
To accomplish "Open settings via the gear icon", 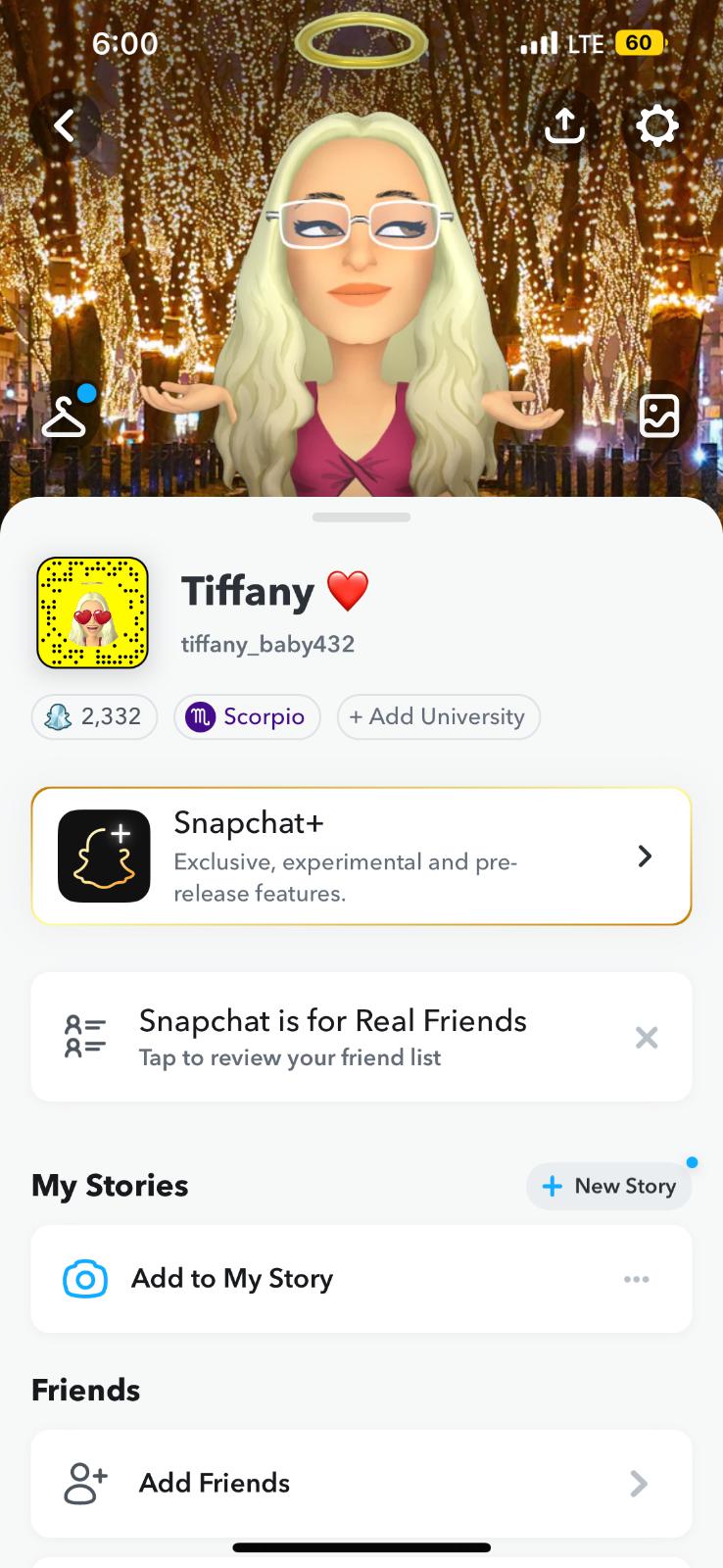I will 656,125.
